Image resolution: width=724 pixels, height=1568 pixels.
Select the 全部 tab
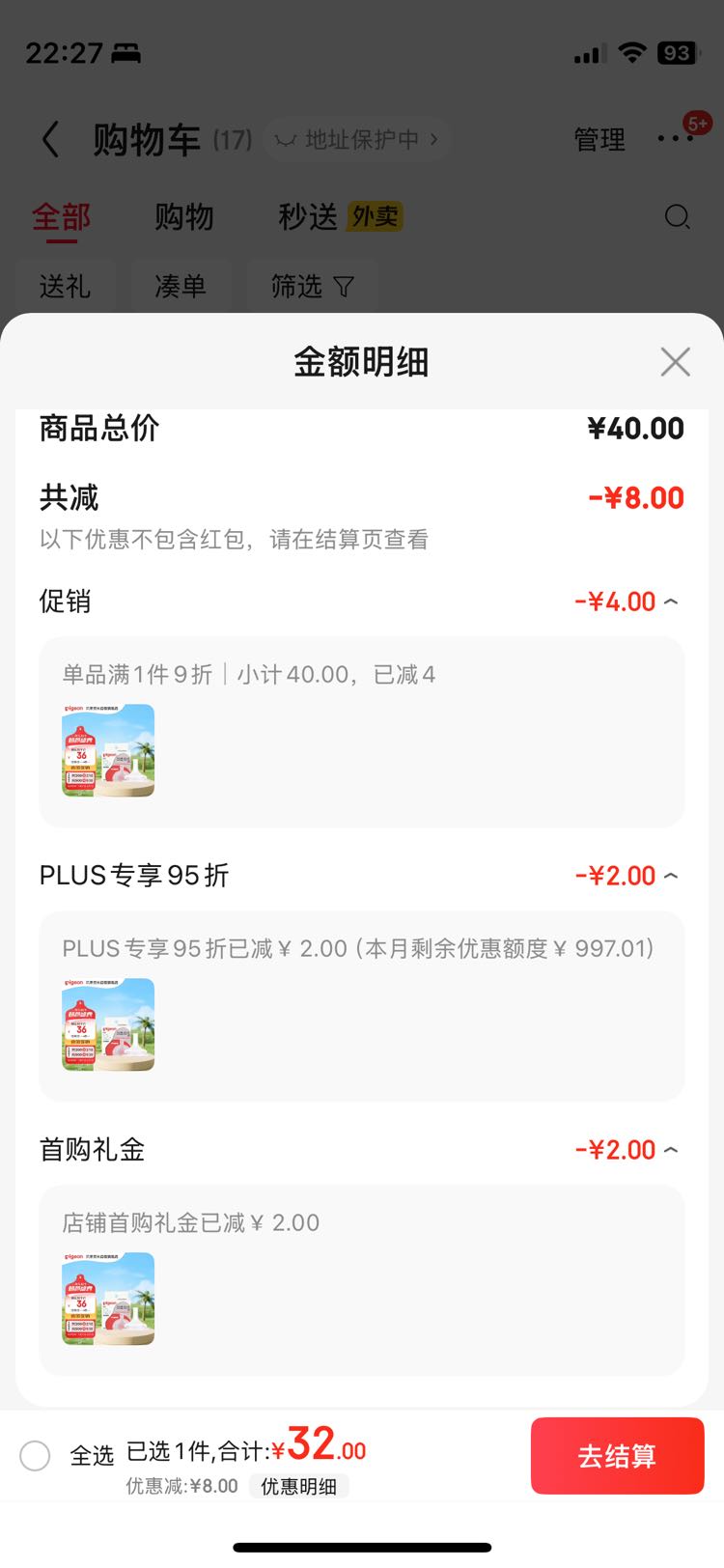point(61,217)
